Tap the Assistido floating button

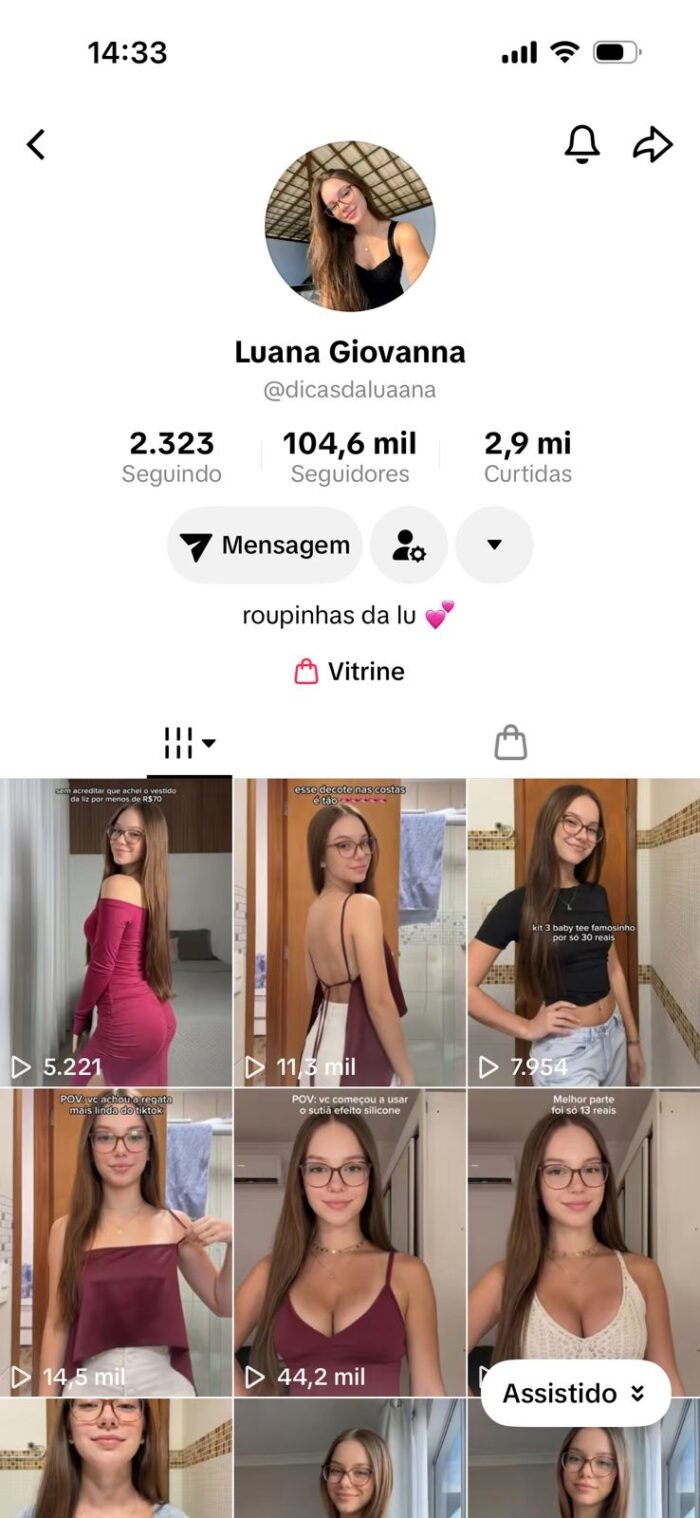[575, 1393]
